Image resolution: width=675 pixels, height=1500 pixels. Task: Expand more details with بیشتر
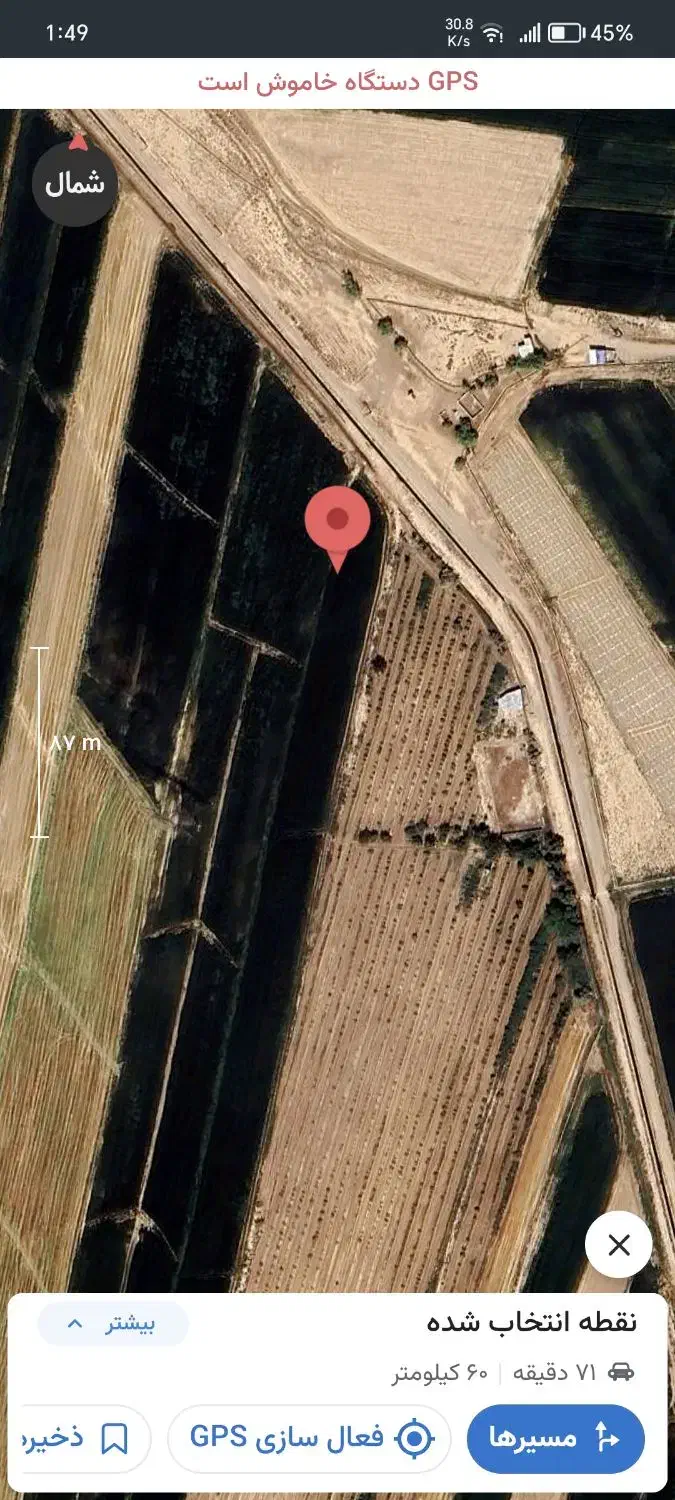(113, 1324)
